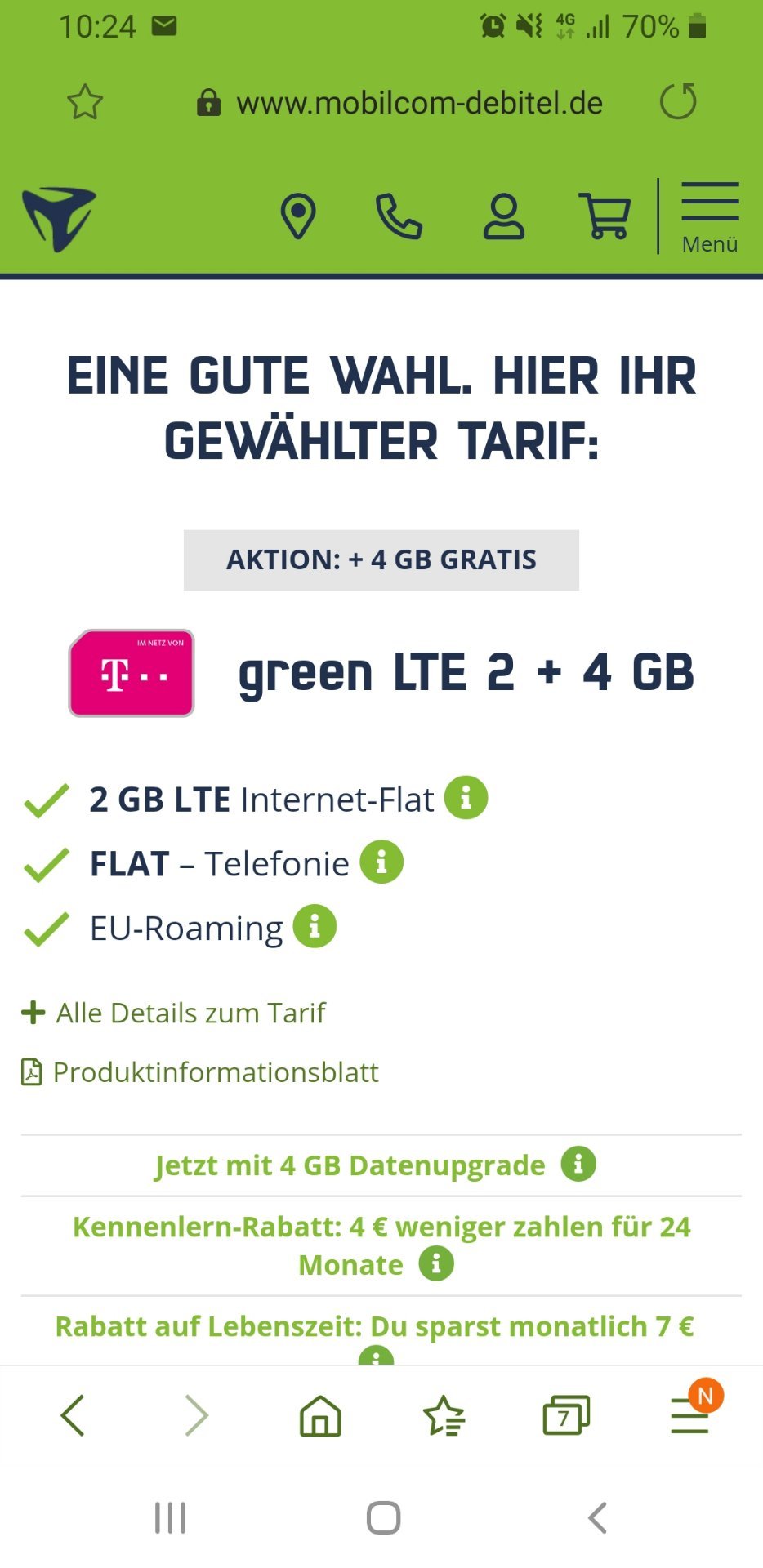Open the Menü hamburger menu

[710, 218]
